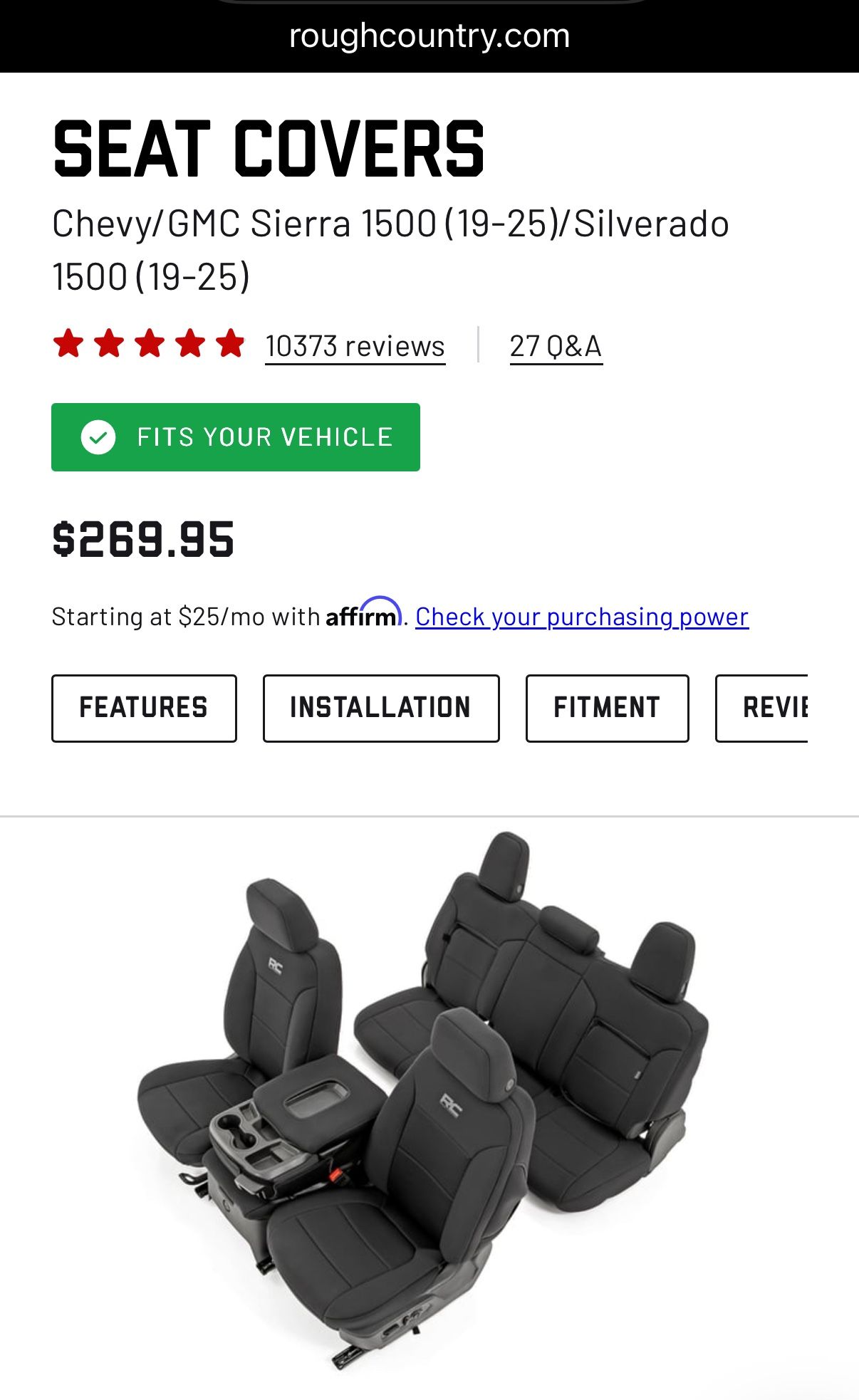Click the seat covers product image
Viewport: 859px width, 1400px height.
tap(429, 1104)
